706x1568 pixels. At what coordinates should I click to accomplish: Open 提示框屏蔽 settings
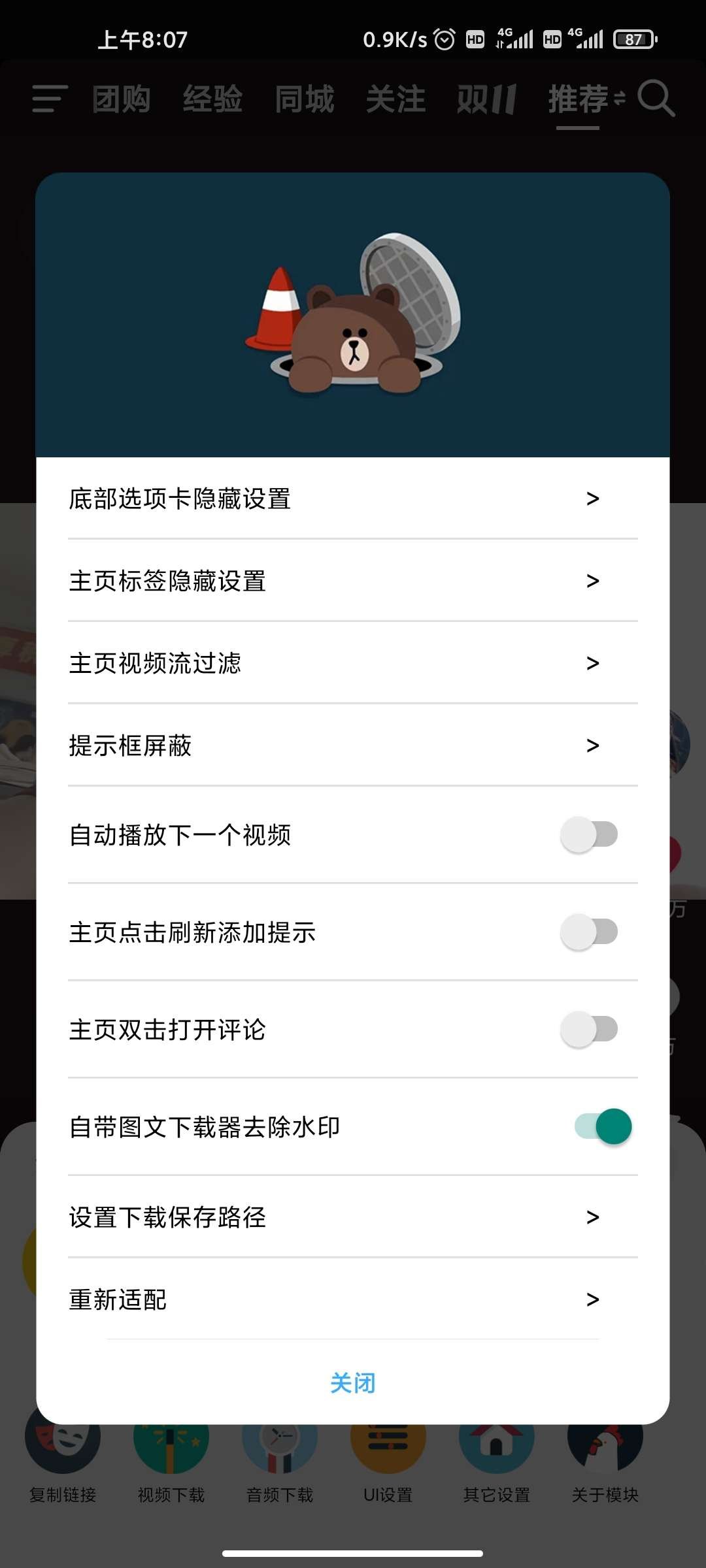[352, 745]
